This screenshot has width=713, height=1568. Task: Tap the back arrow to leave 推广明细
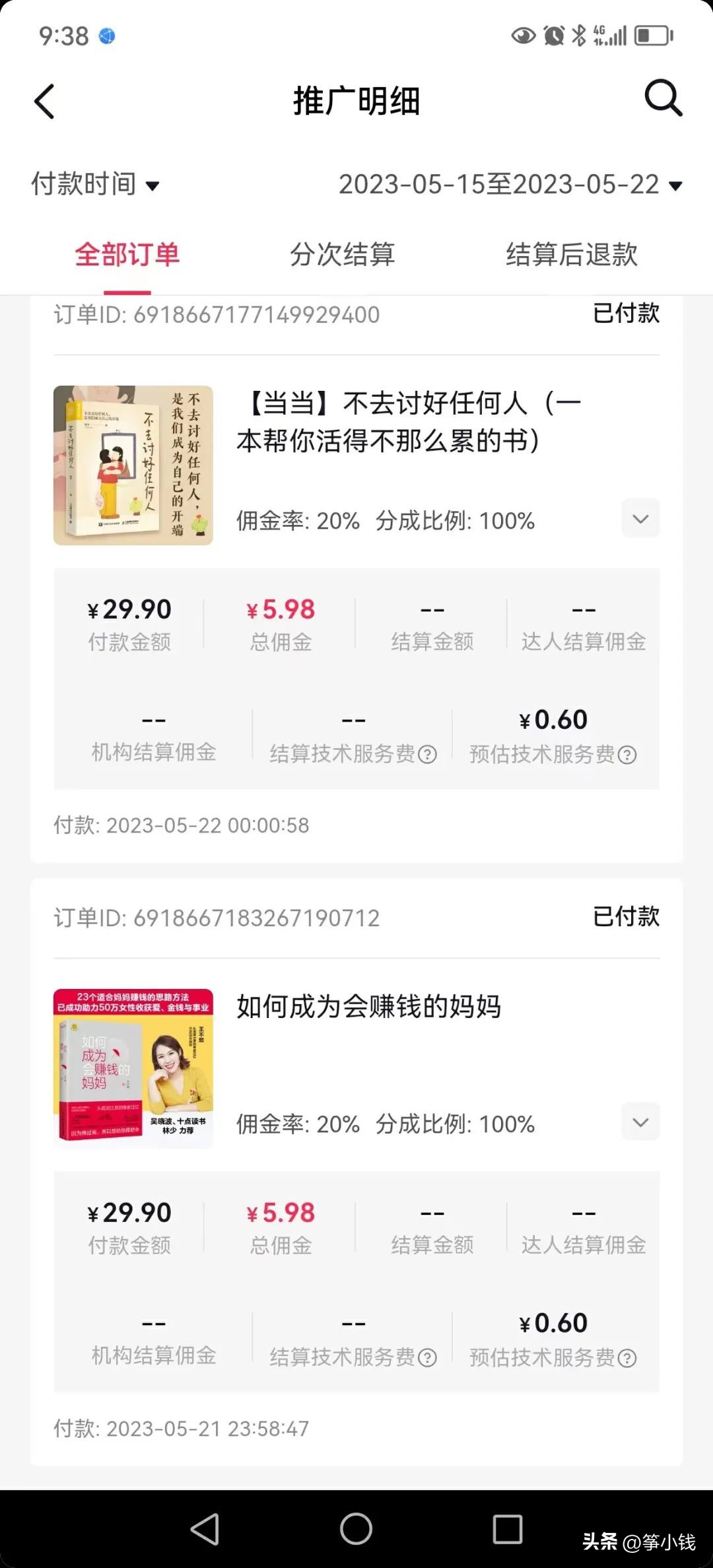pyautogui.click(x=44, y=100)
